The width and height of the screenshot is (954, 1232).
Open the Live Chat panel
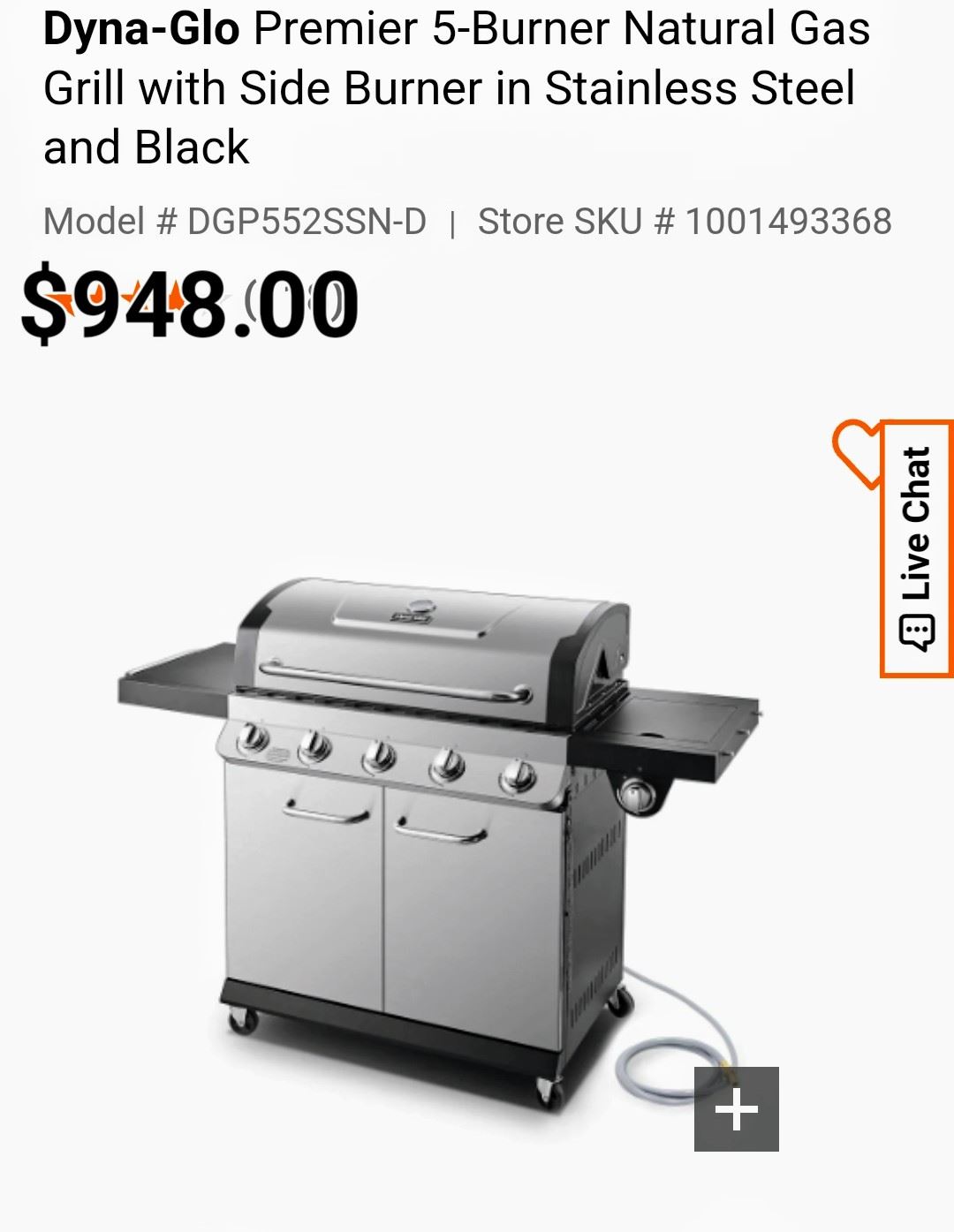click(917, 549)
